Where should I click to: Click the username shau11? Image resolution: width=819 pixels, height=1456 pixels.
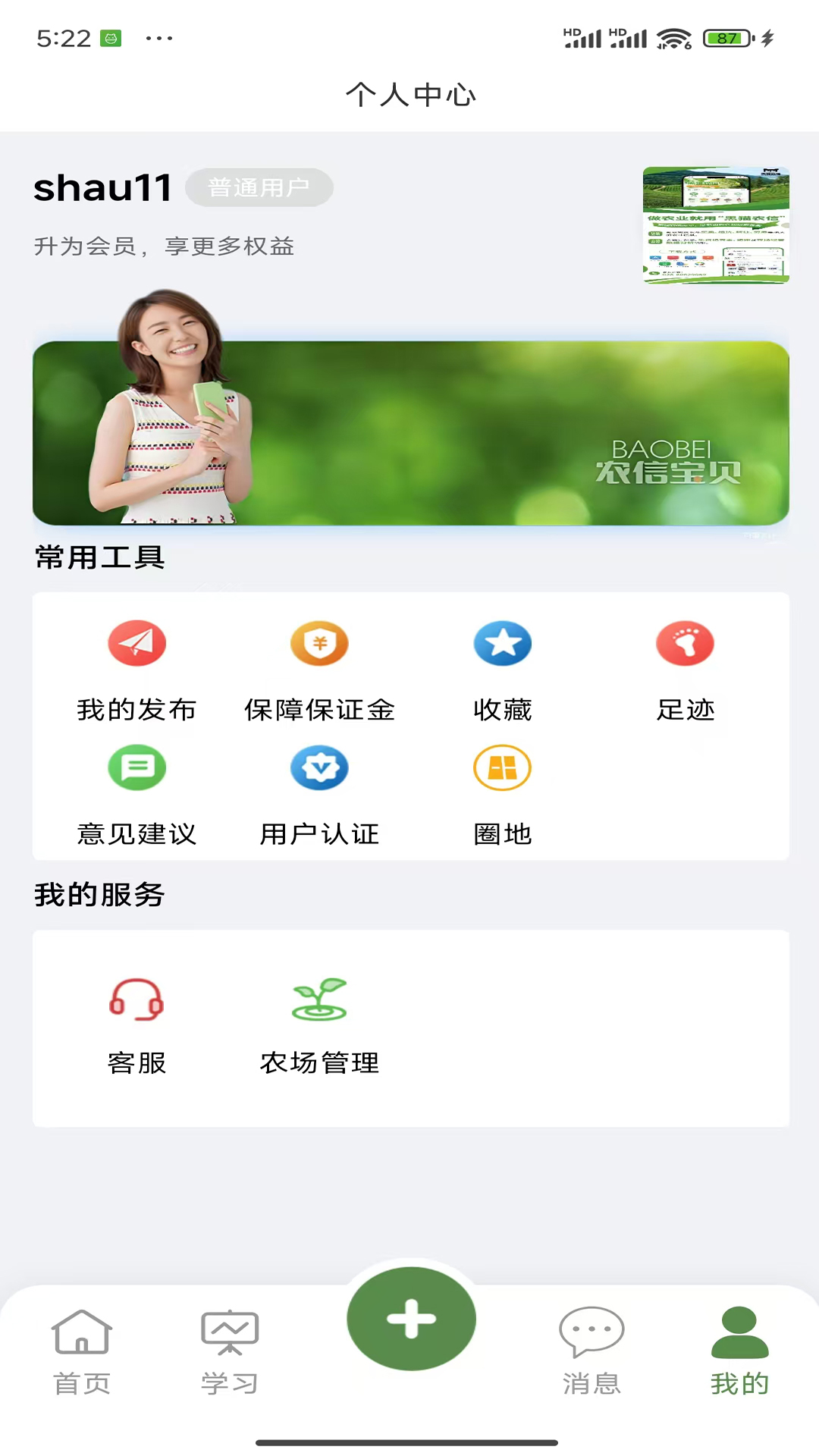pos(102,188)
